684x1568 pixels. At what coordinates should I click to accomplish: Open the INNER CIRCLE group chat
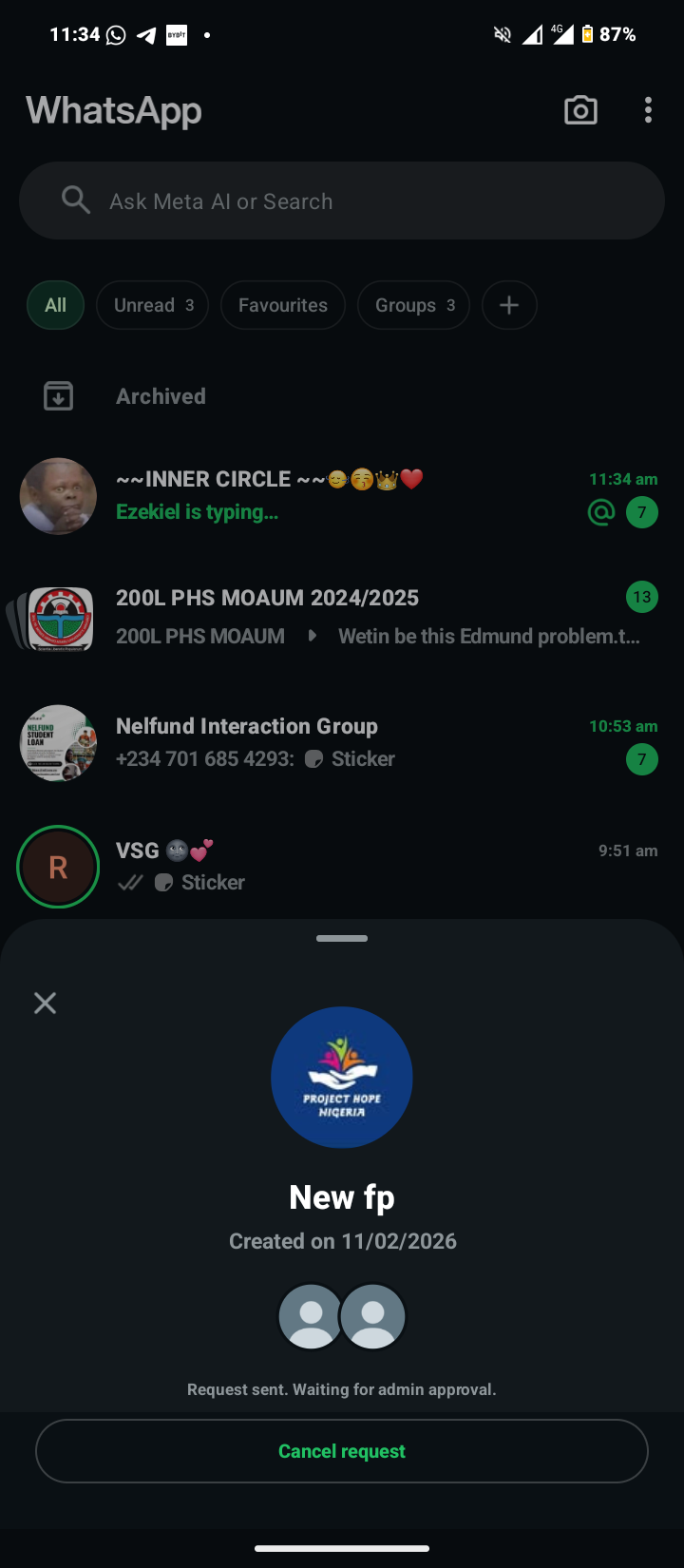[342, 496]
